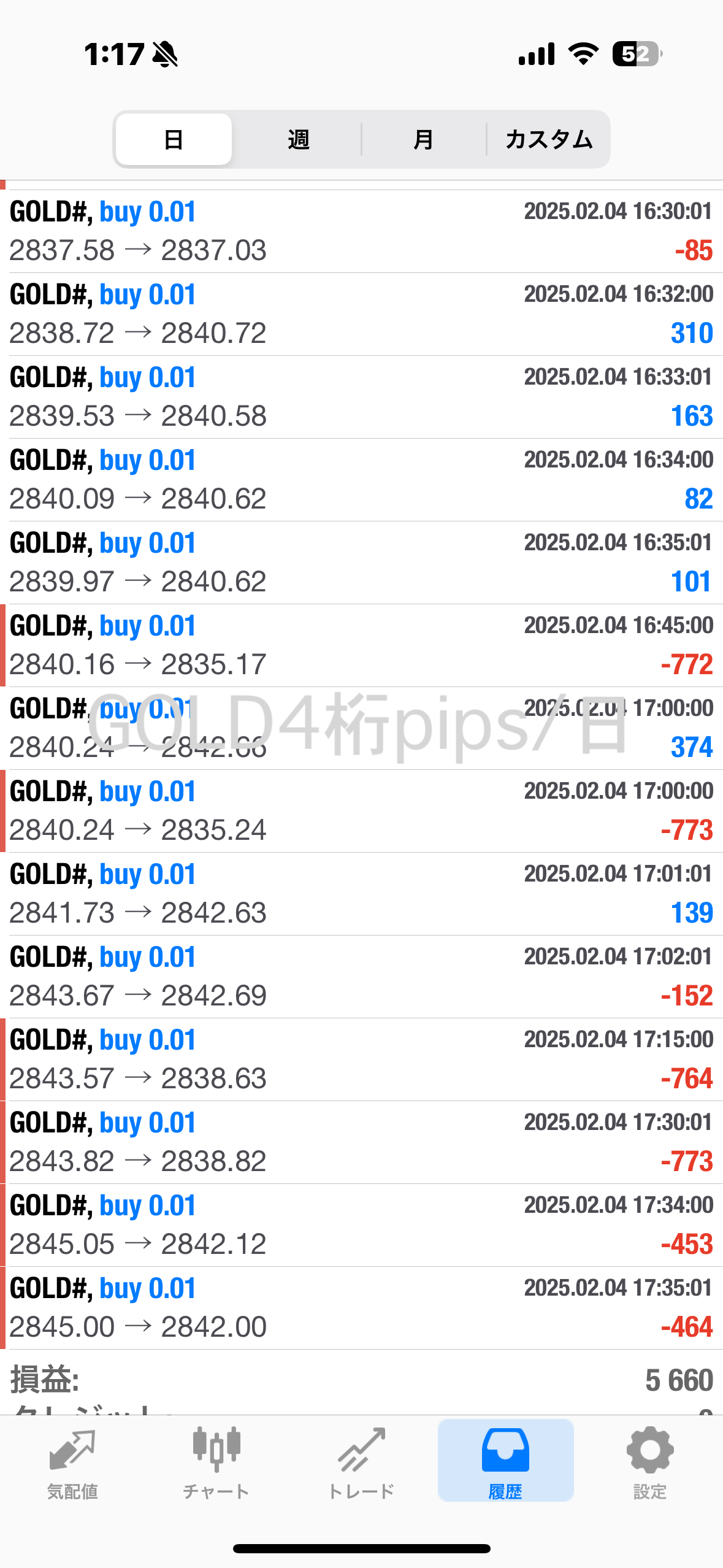
Task: View details of the 16:33:01 trade
Action: 361,397
